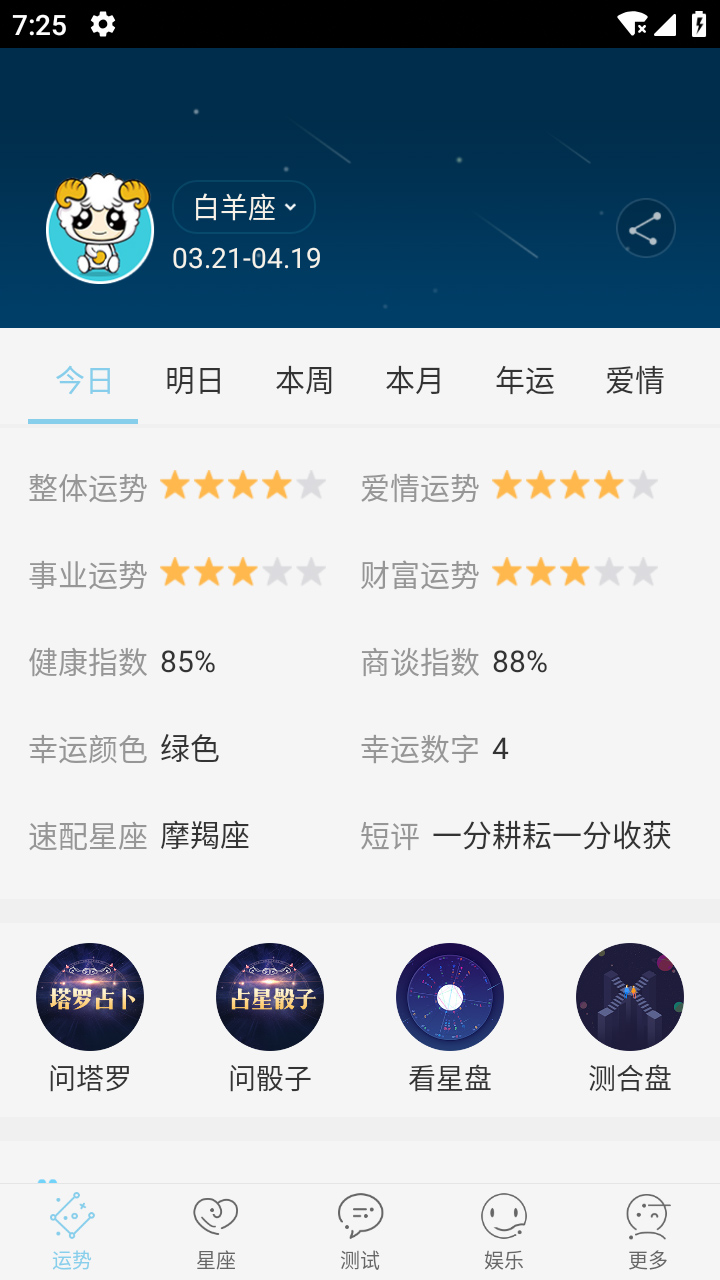Viewport: 720px width, 1280px height.
Task: Switch to the 明日 tab
Action: pyautogui.click(x=194, y=381)
